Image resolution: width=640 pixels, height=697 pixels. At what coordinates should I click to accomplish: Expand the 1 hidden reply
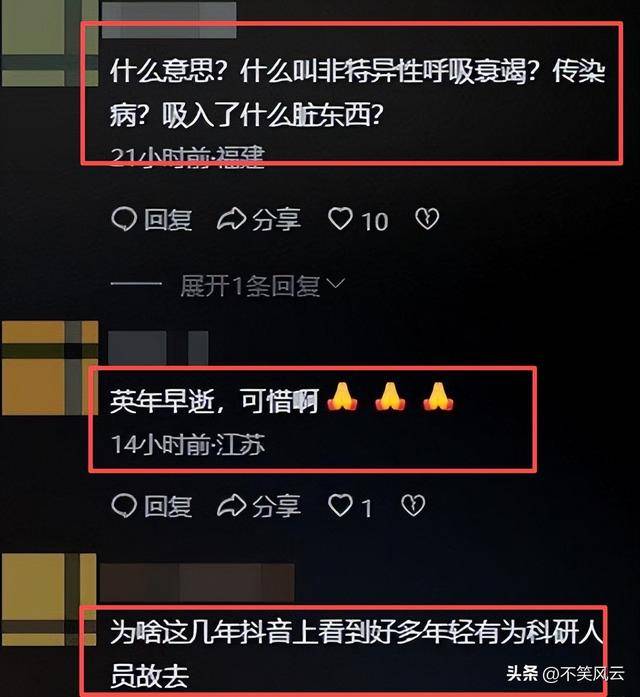tap(262, 286)
